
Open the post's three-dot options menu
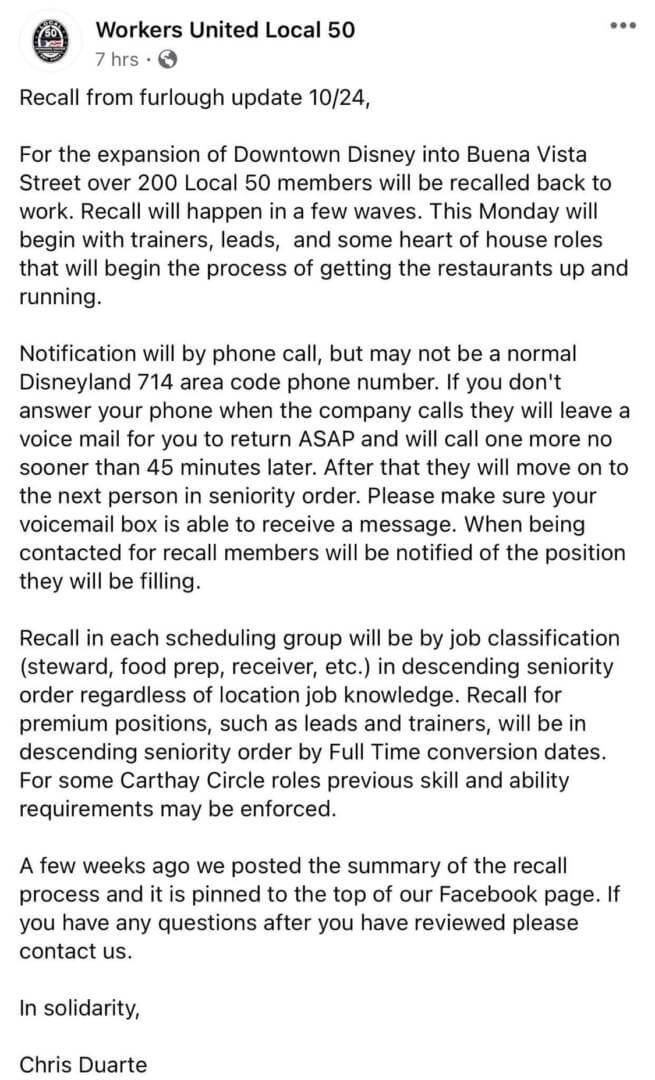click(x=623, y=26)
